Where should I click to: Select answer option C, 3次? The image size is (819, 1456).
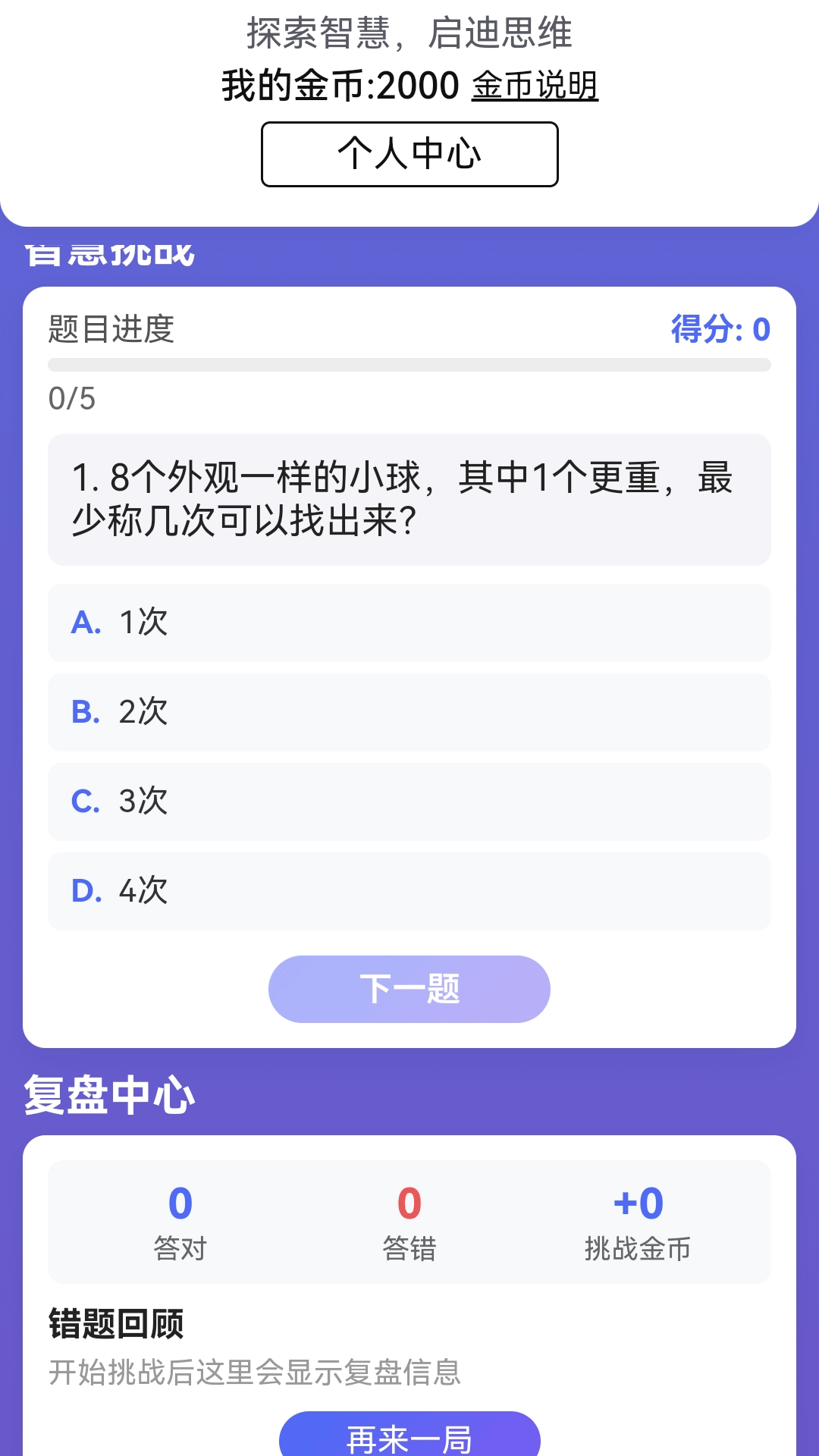tap(408, 802)
